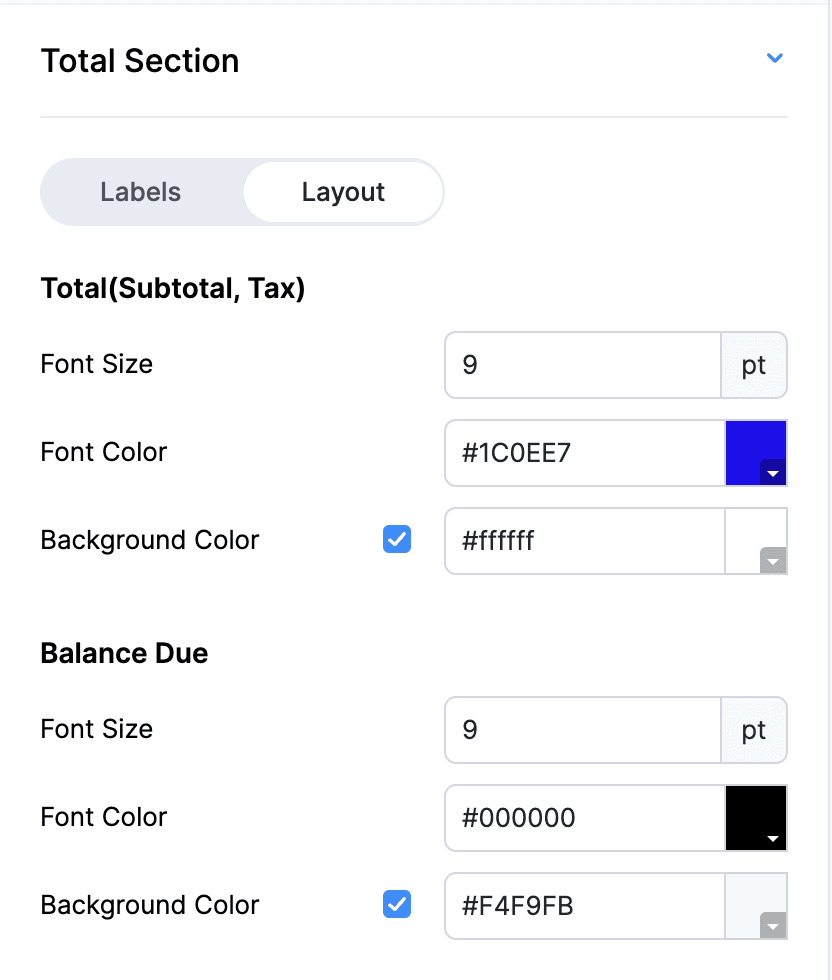Click the black Balance Due color swatch
The width and height of the screenshot is (832, 980).
756,815
